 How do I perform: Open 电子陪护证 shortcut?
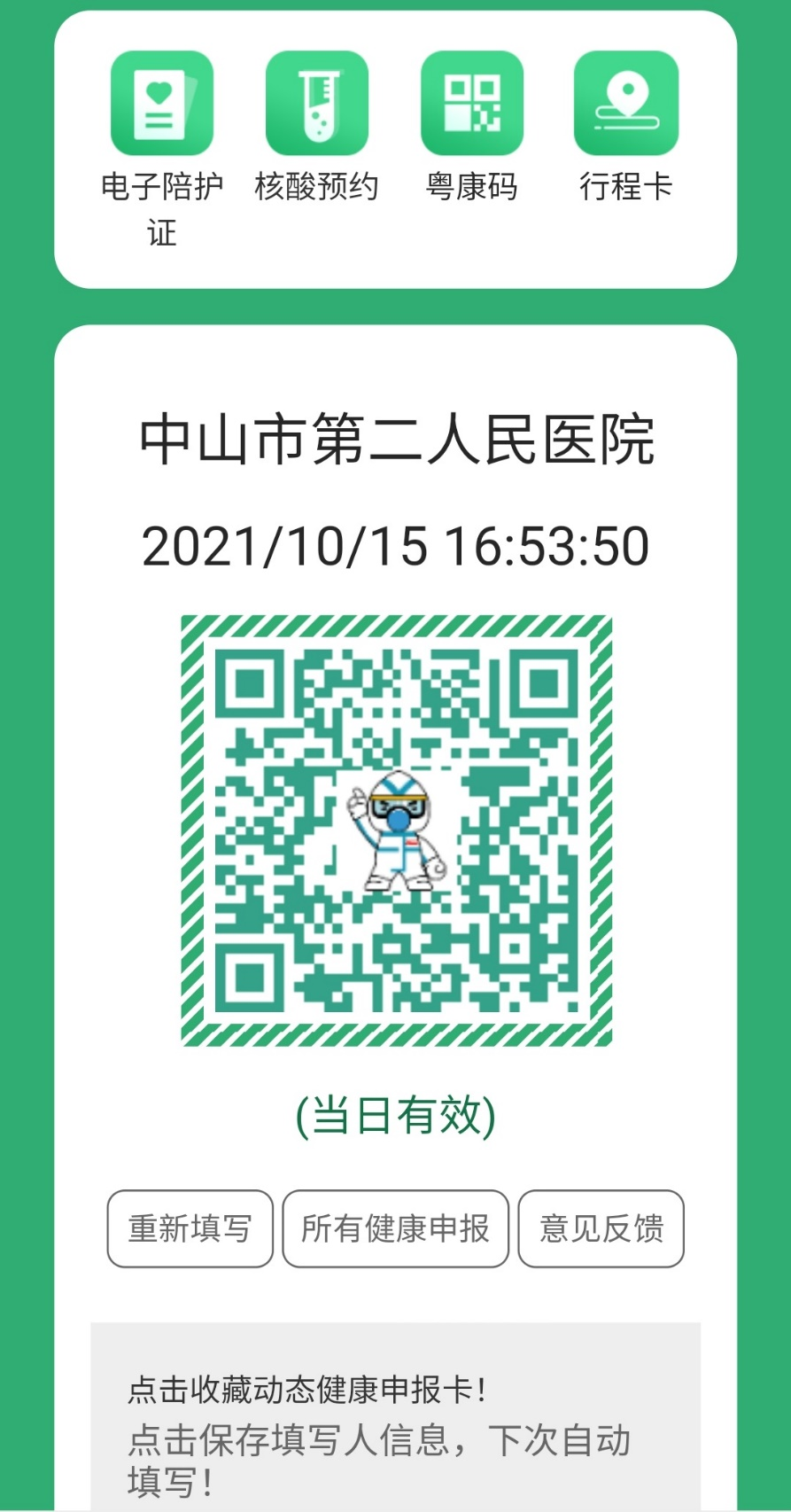[x=162, y=104]
